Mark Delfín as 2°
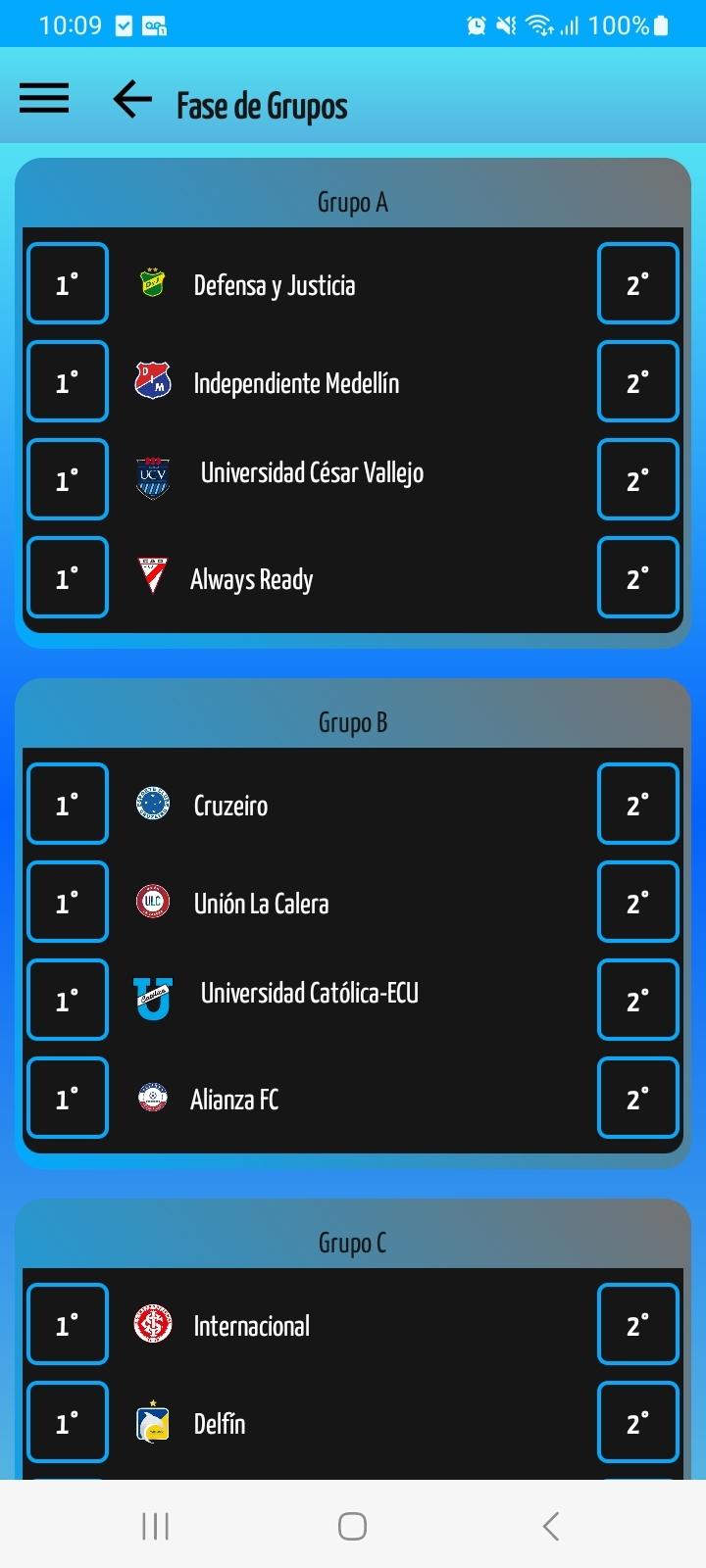The image size is (706, 1568). click(638, 1422)
